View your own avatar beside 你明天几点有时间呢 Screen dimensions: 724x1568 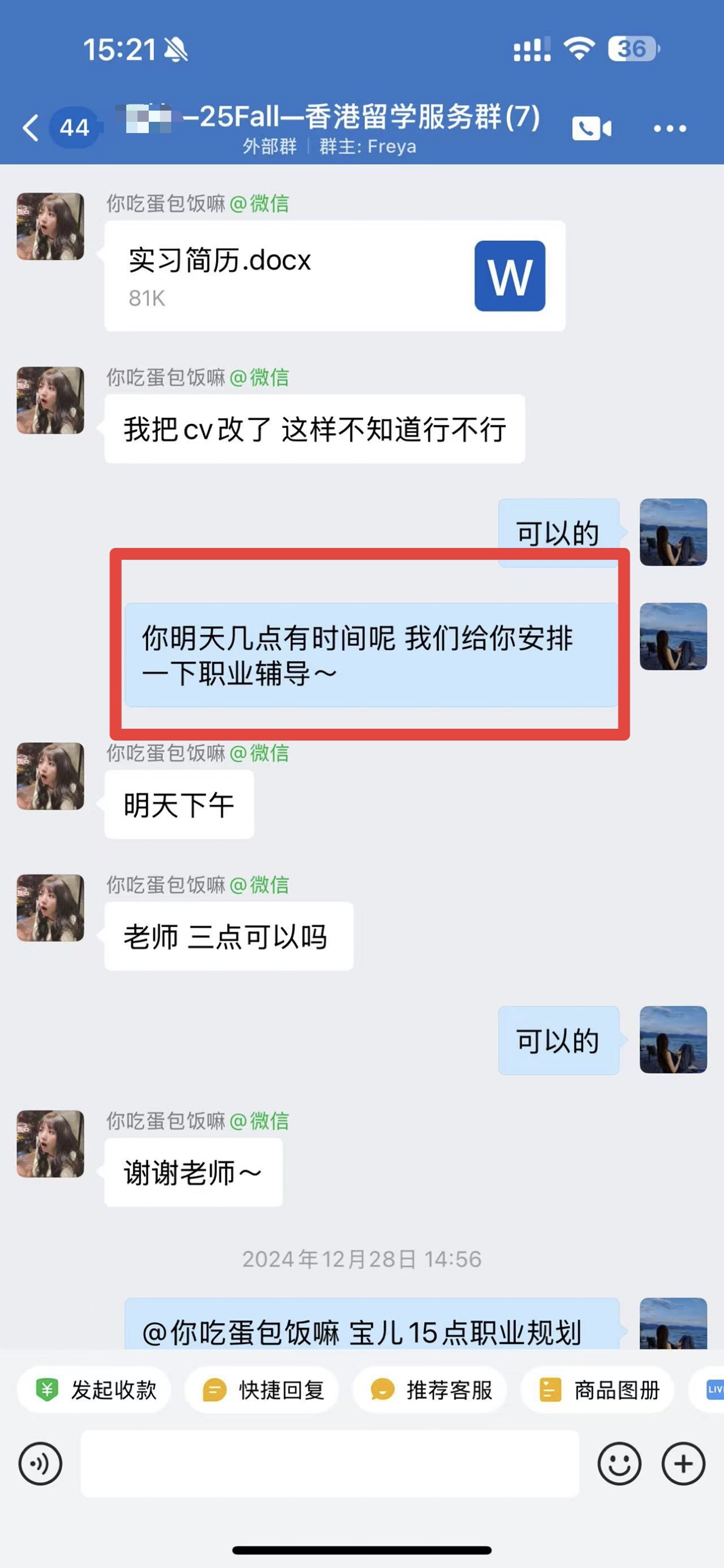tap(673, 637)
